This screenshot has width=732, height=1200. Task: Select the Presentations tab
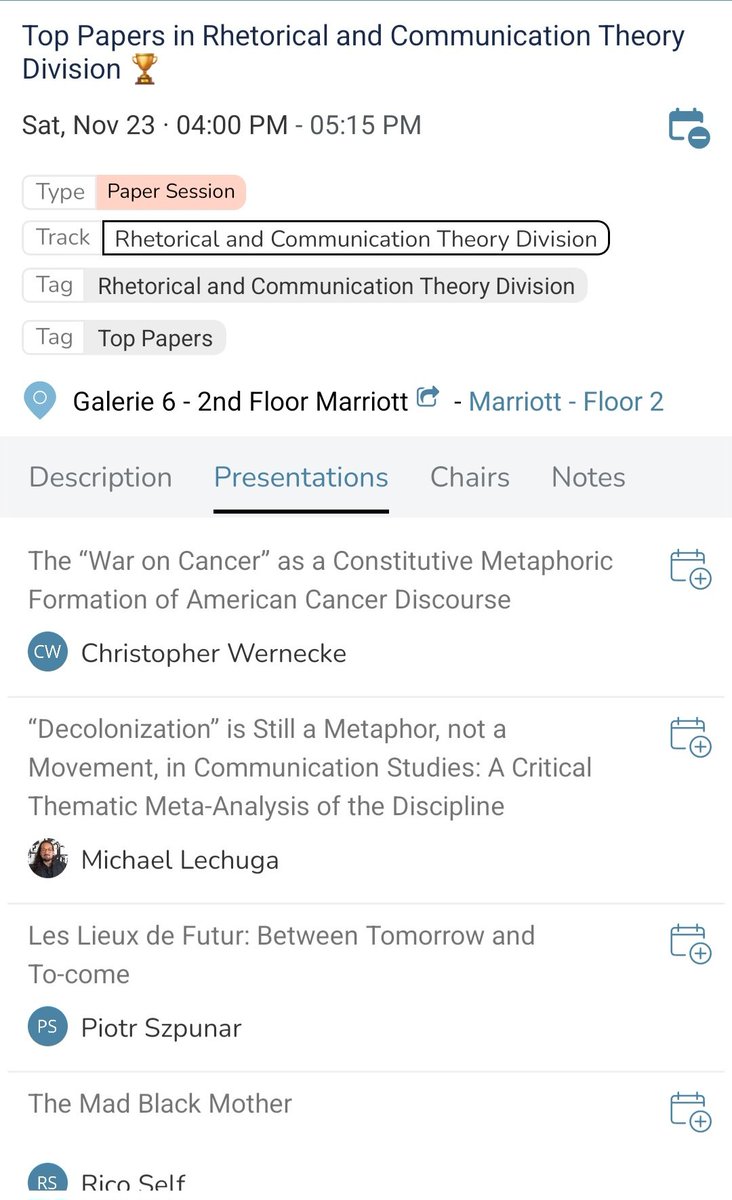(x=301, y=478)
